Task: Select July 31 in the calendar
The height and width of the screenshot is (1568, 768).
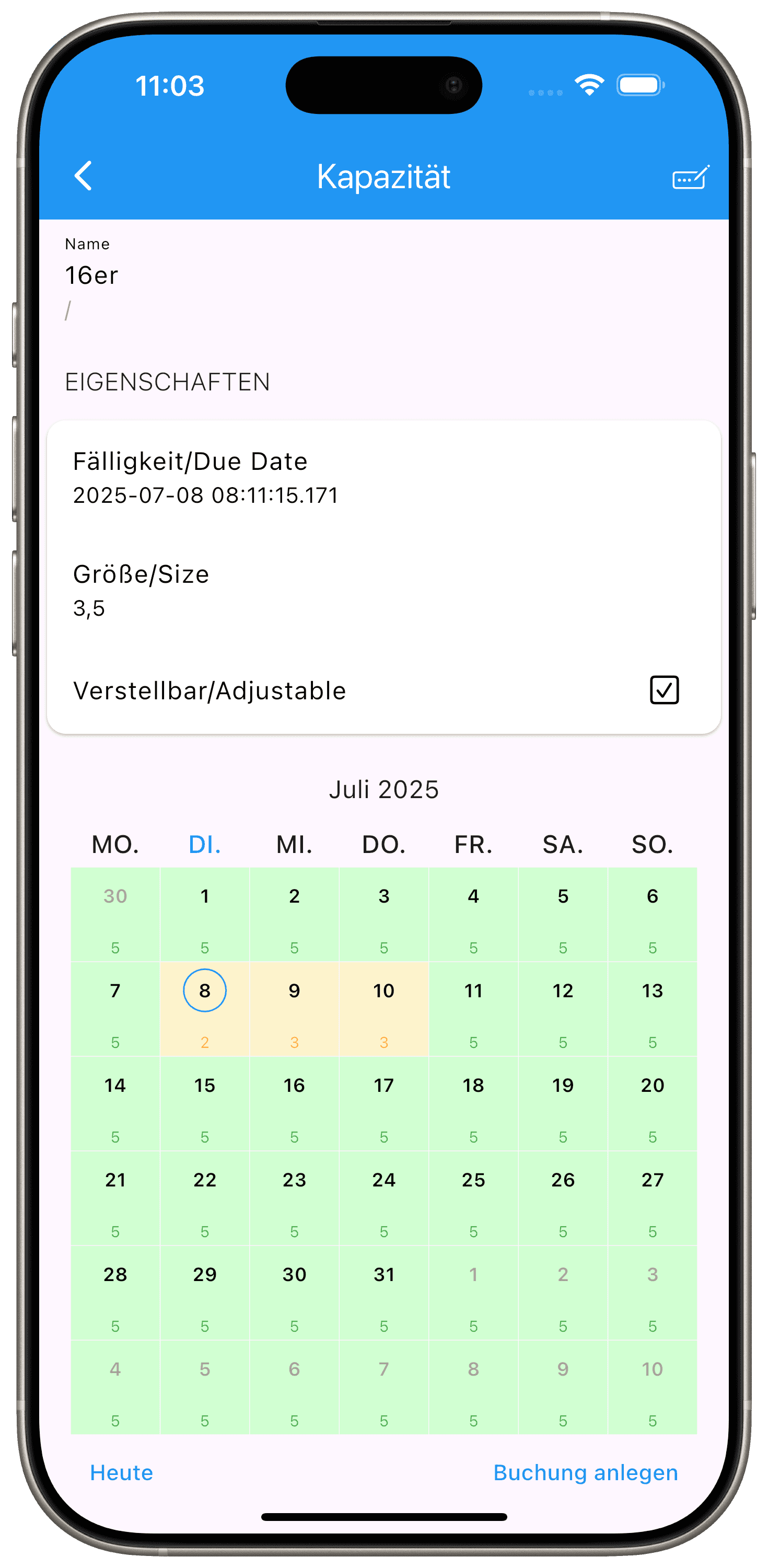Action: 383,1274
